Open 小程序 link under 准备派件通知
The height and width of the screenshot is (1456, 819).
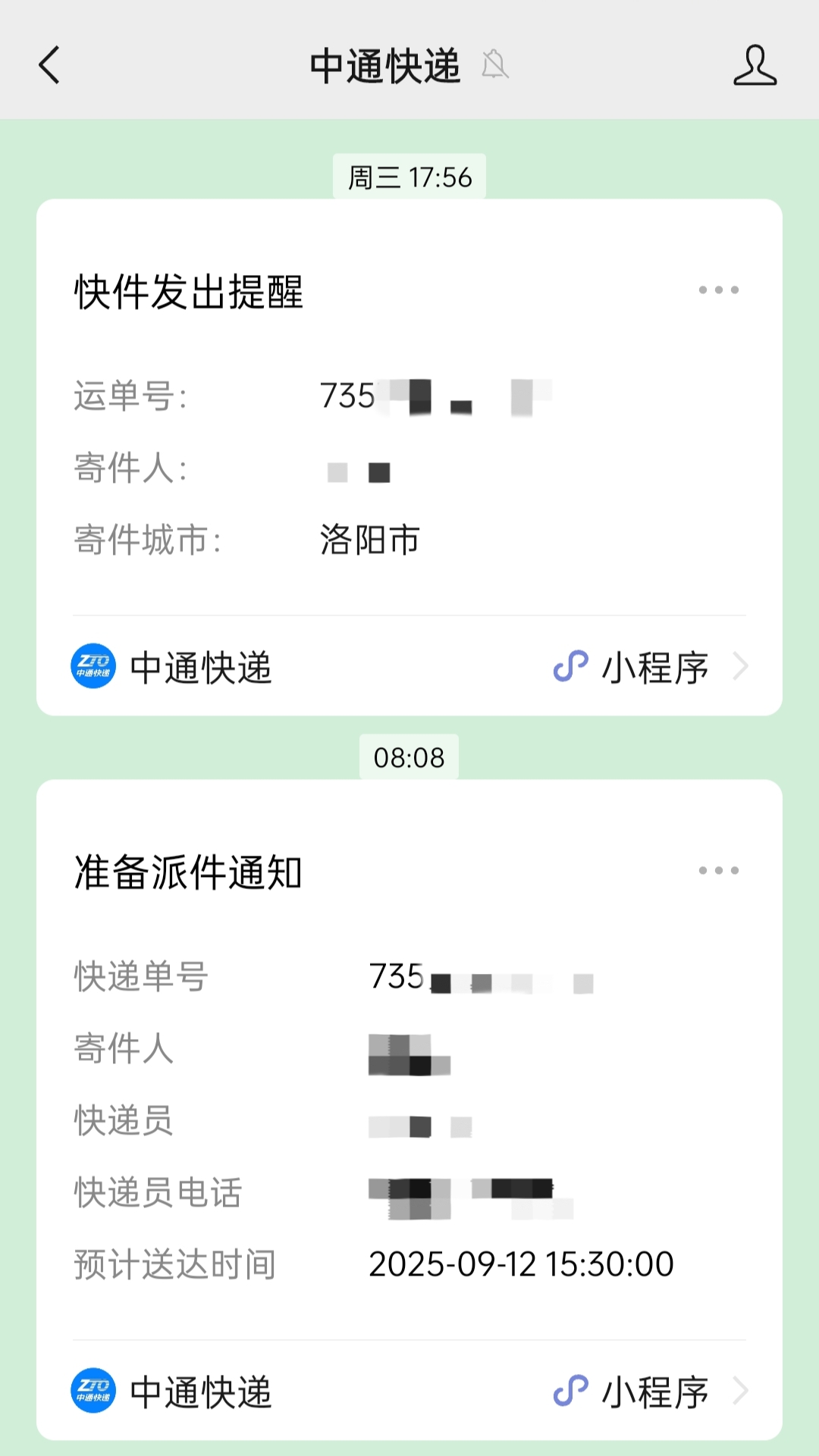(650, 1392)
